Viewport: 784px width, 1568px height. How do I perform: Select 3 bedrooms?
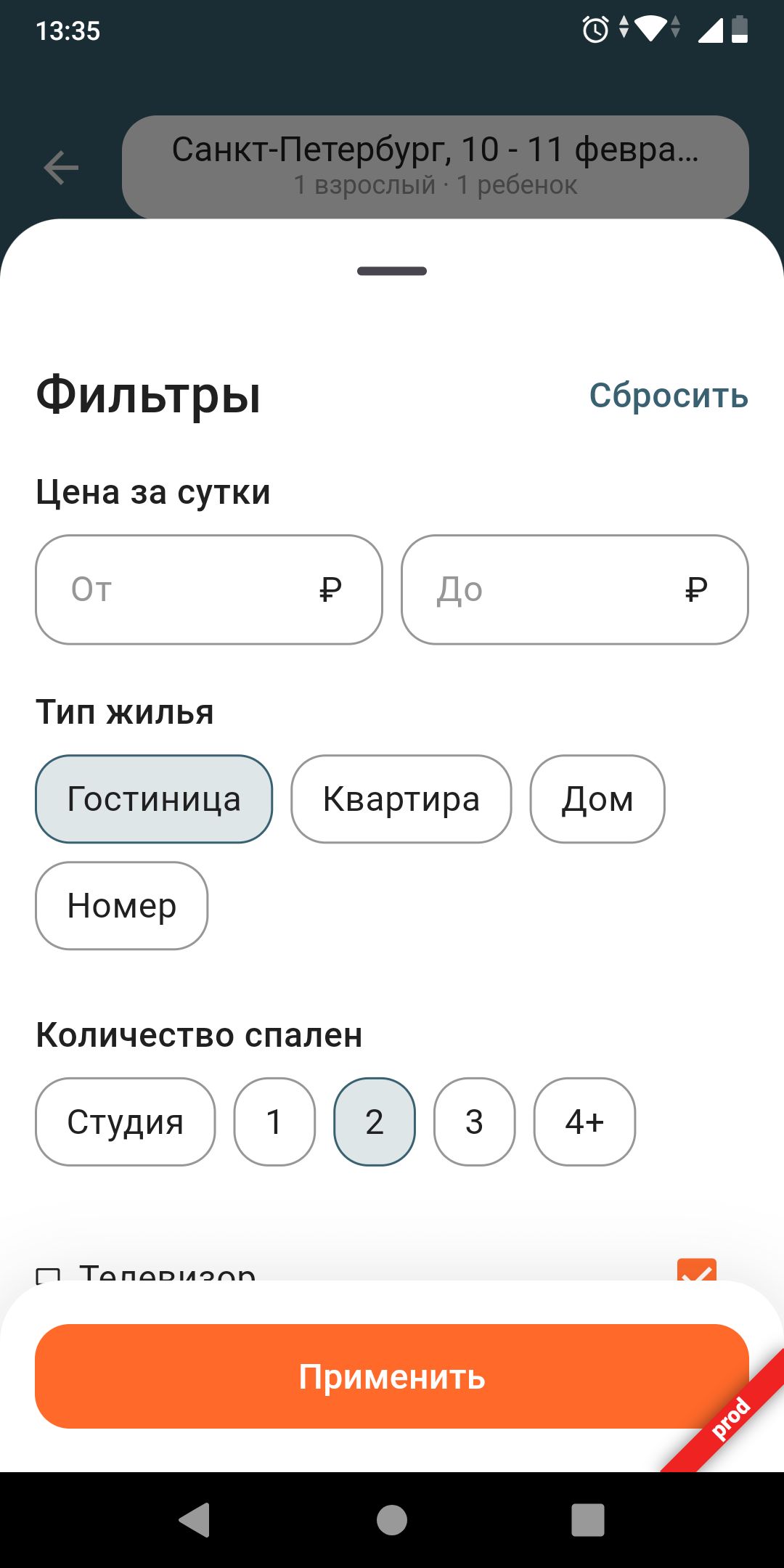[x=474, y=1122]
